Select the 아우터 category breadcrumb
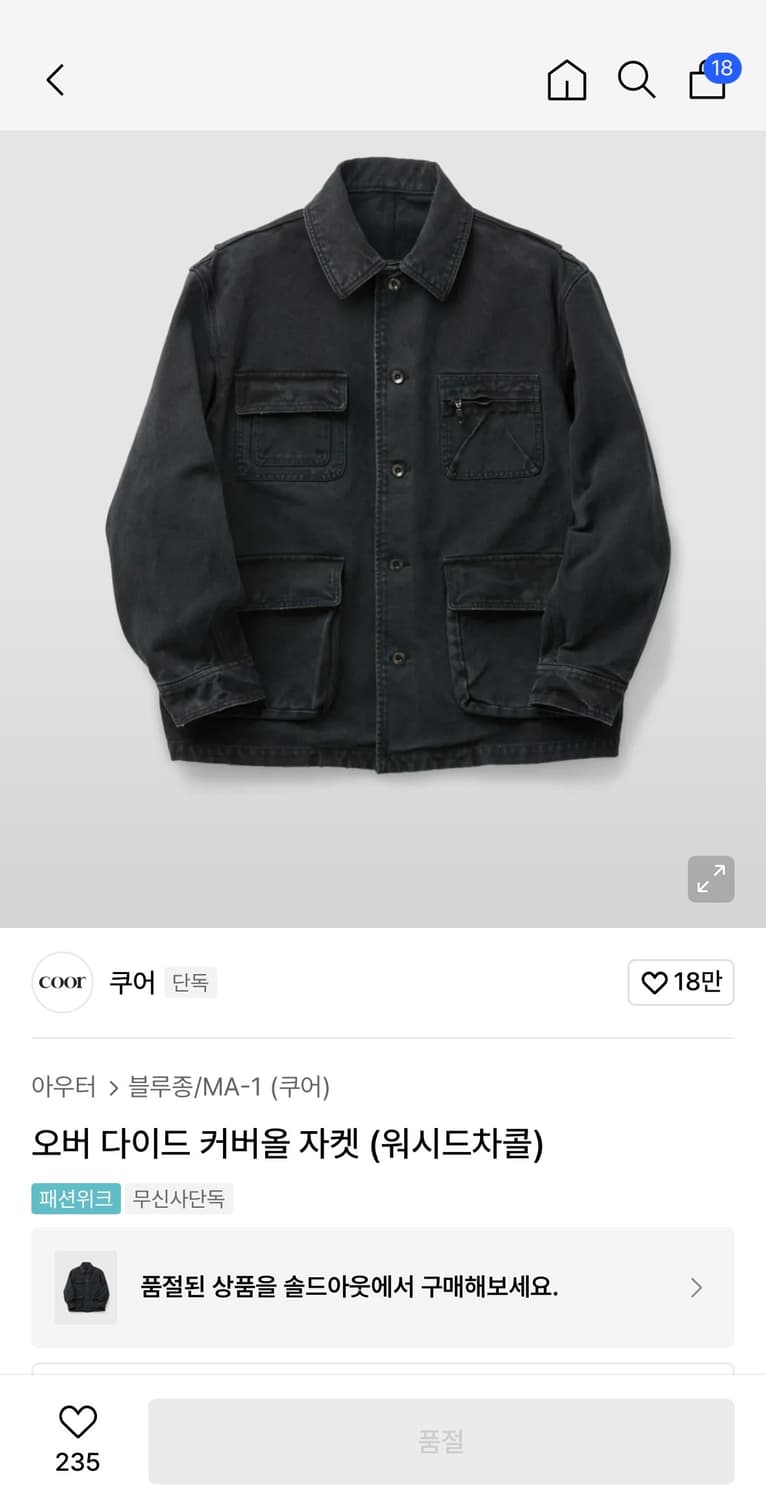 click(63, 1087)
